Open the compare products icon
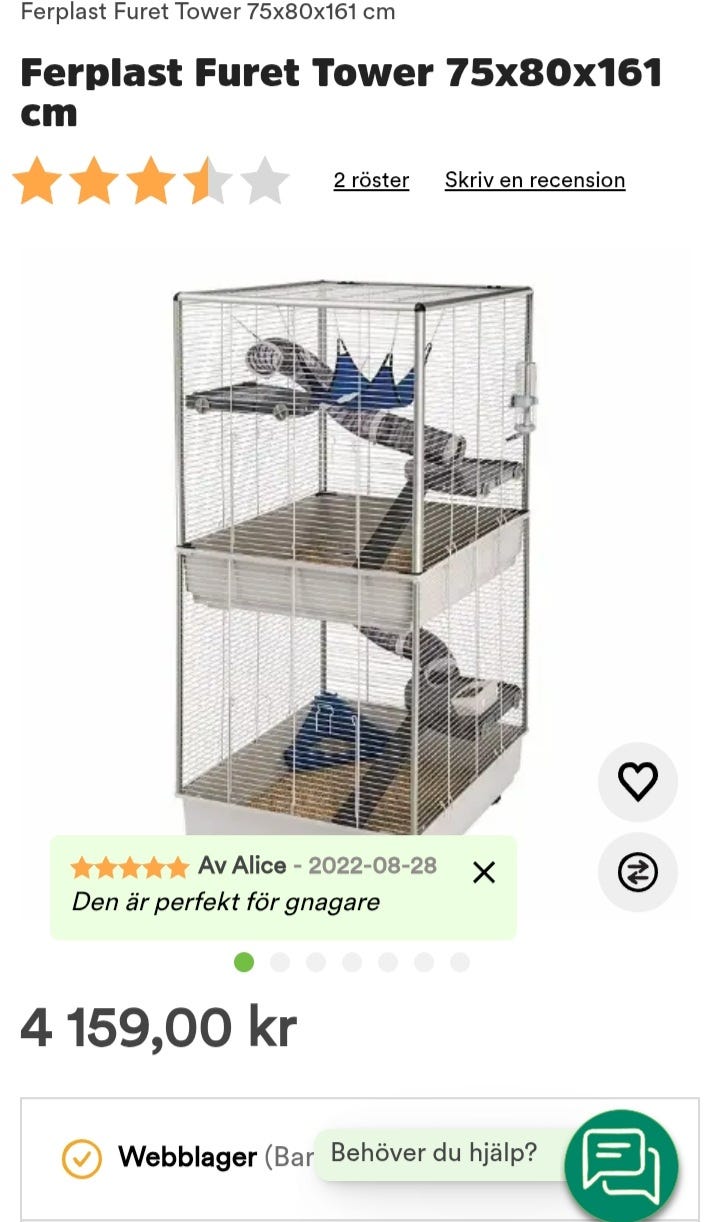Image resolution: width=720 pixels, height=1222 pixels. point(637,871)
